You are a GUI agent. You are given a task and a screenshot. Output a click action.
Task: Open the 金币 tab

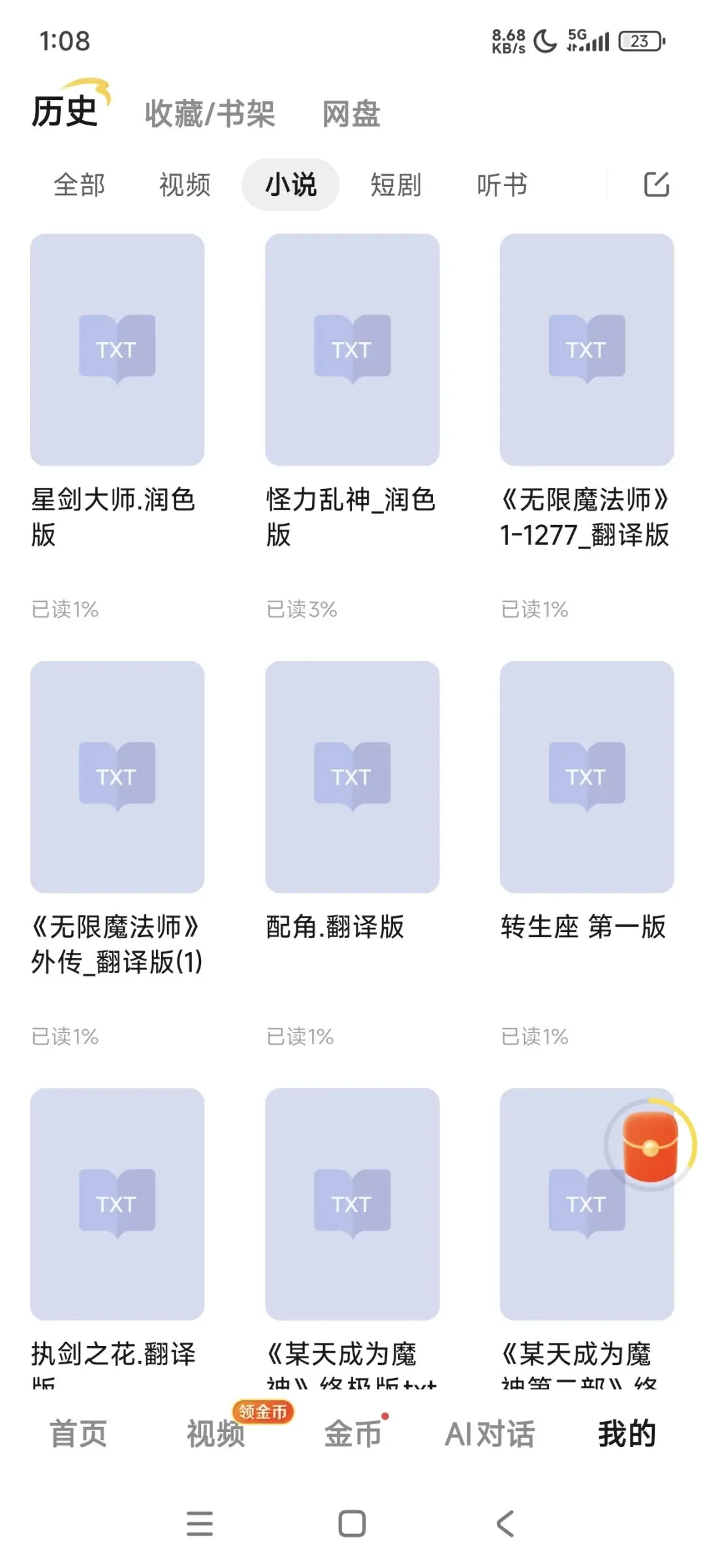point(352,1433)
